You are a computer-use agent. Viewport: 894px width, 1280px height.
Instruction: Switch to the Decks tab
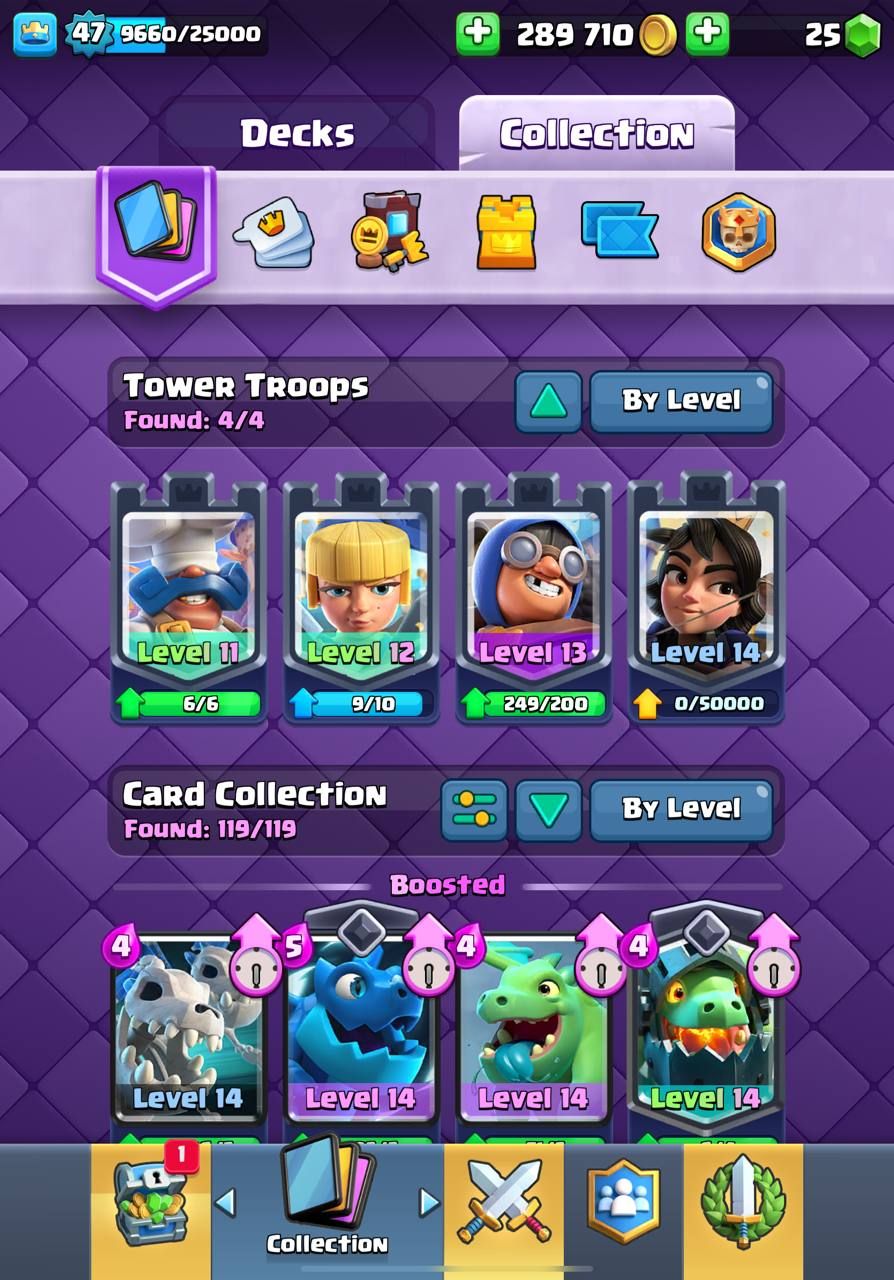(297, 134)
